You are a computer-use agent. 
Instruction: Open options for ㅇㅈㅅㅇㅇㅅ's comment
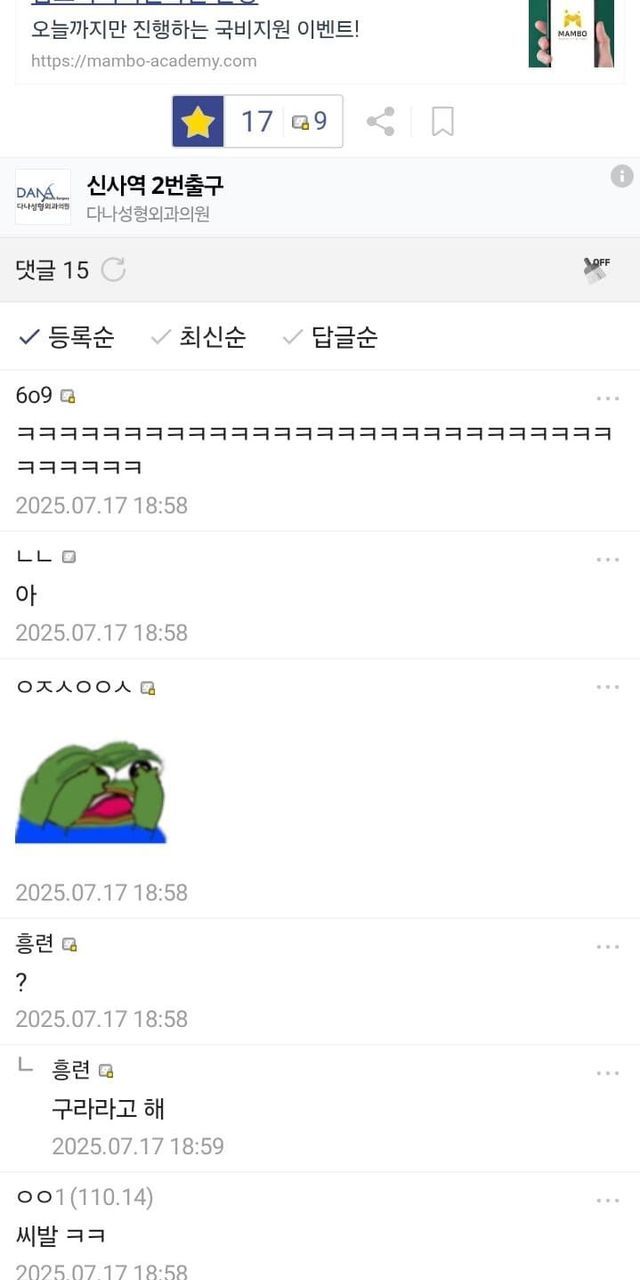tap(607, 687)
